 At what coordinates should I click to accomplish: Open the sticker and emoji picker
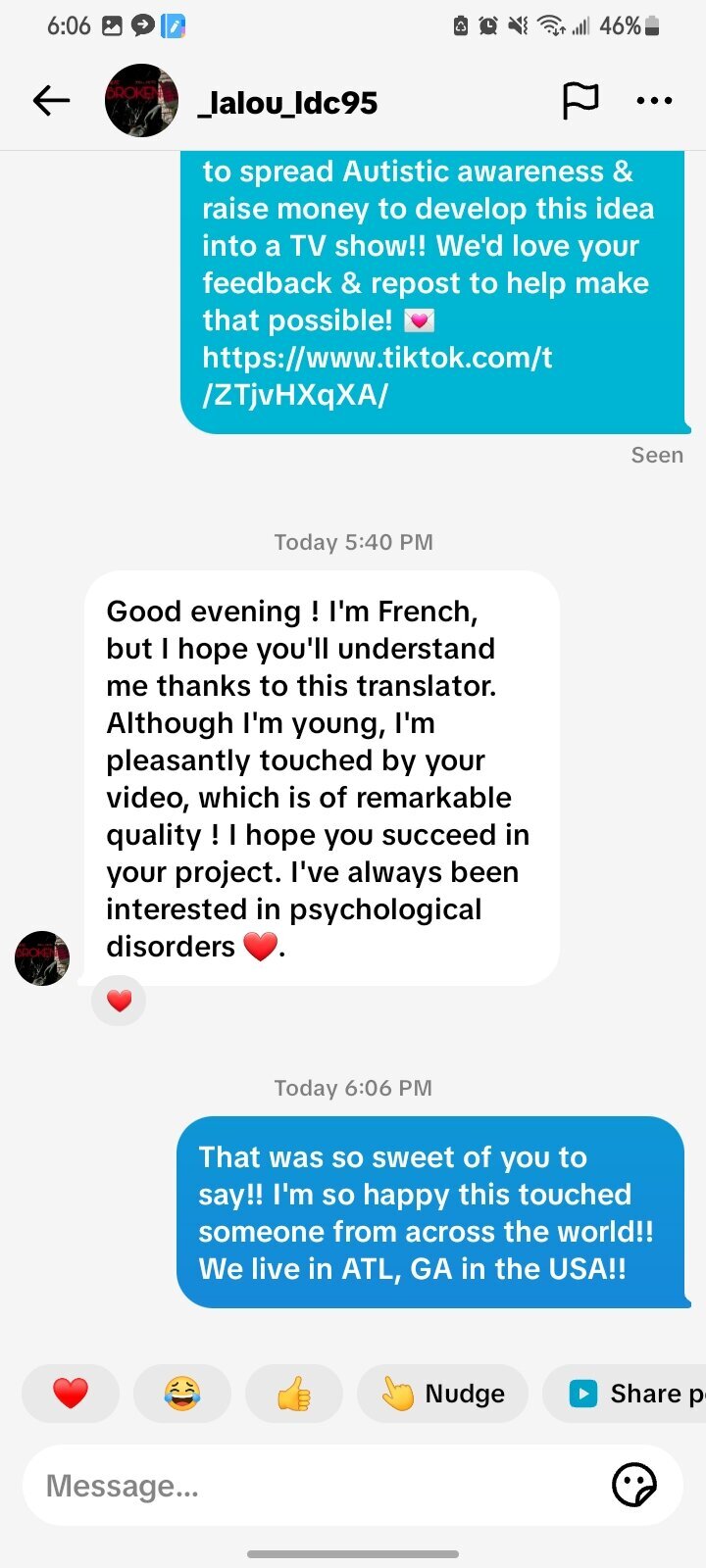pos(633,1486)
